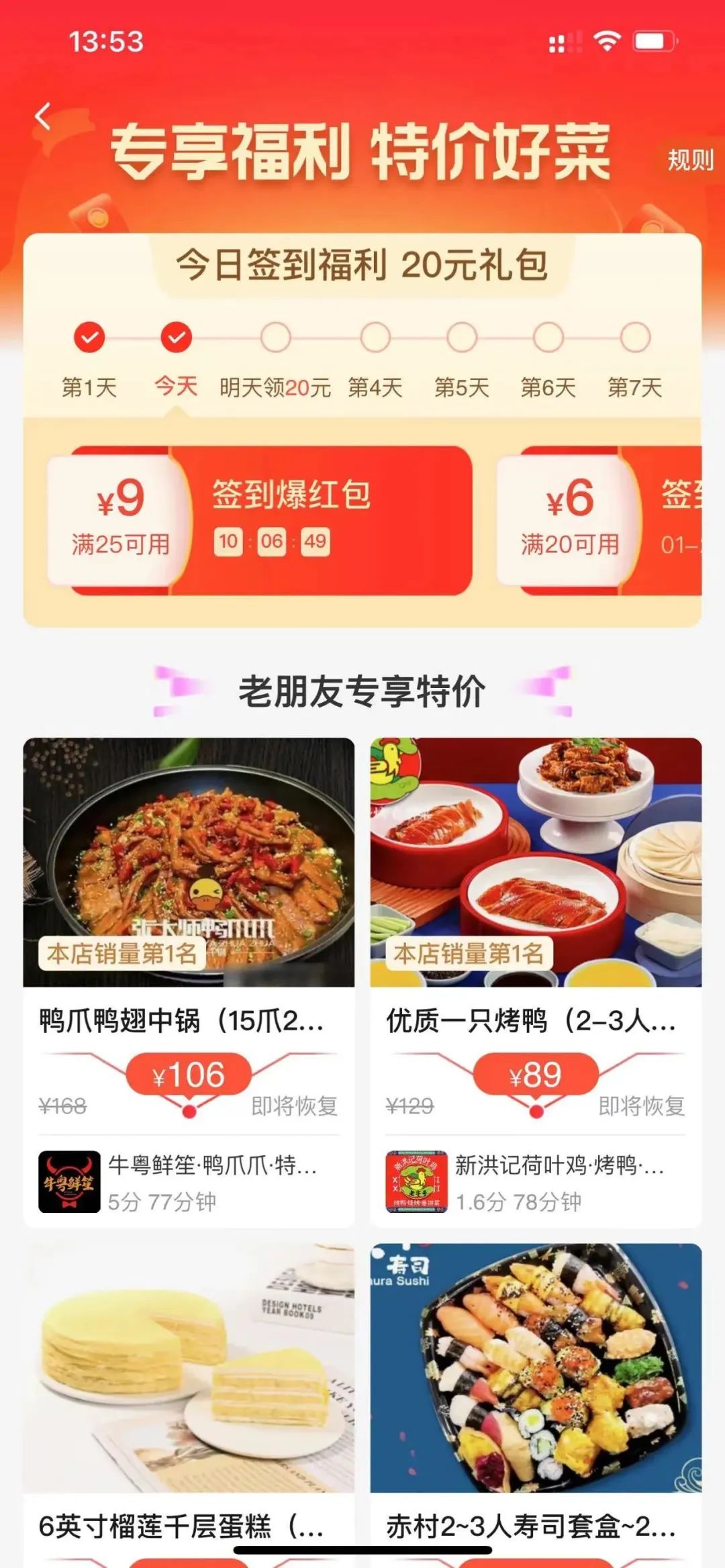Open the 赤村2~3人寿司套盒 card
Screen dimensions: 725x1568
(x=536, y=1396)
